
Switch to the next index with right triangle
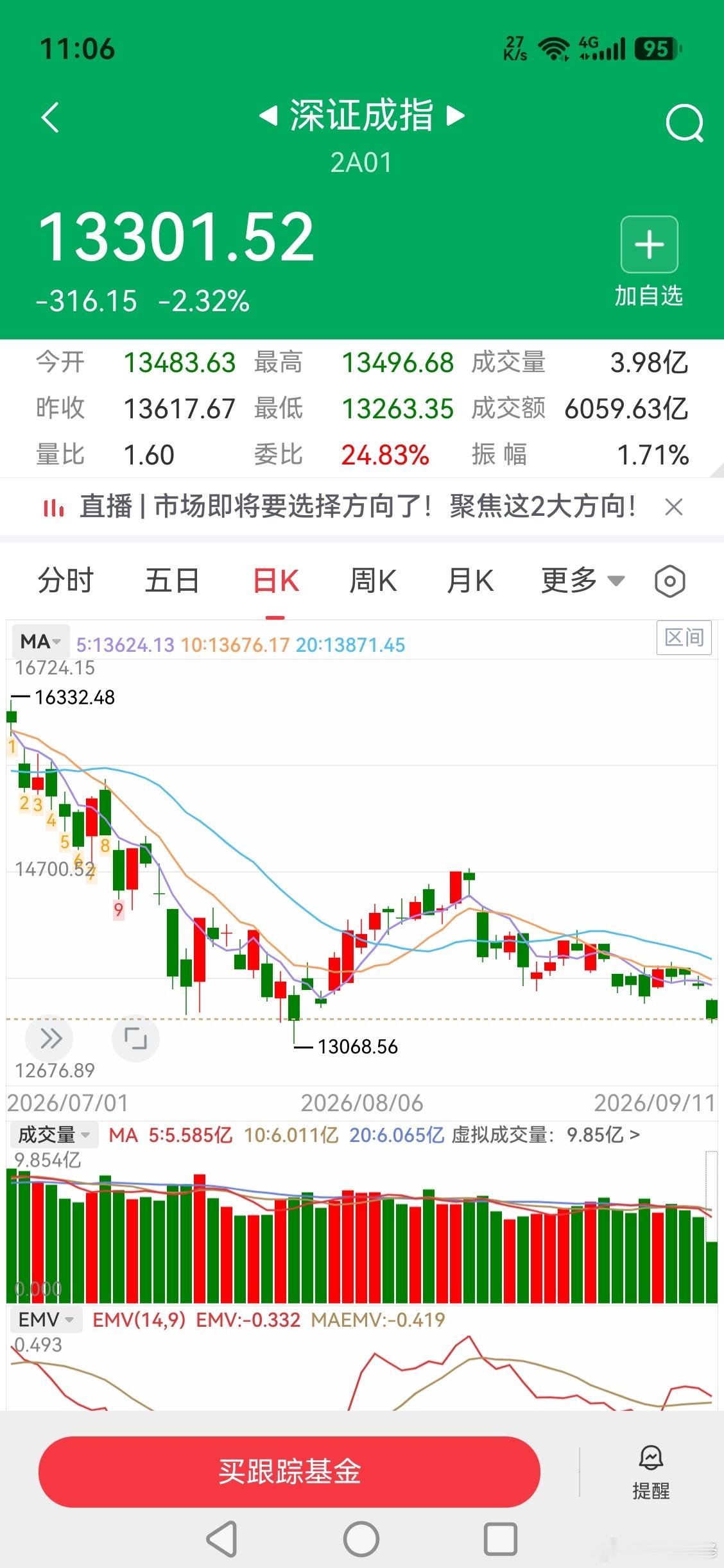(x=455, y=116)
